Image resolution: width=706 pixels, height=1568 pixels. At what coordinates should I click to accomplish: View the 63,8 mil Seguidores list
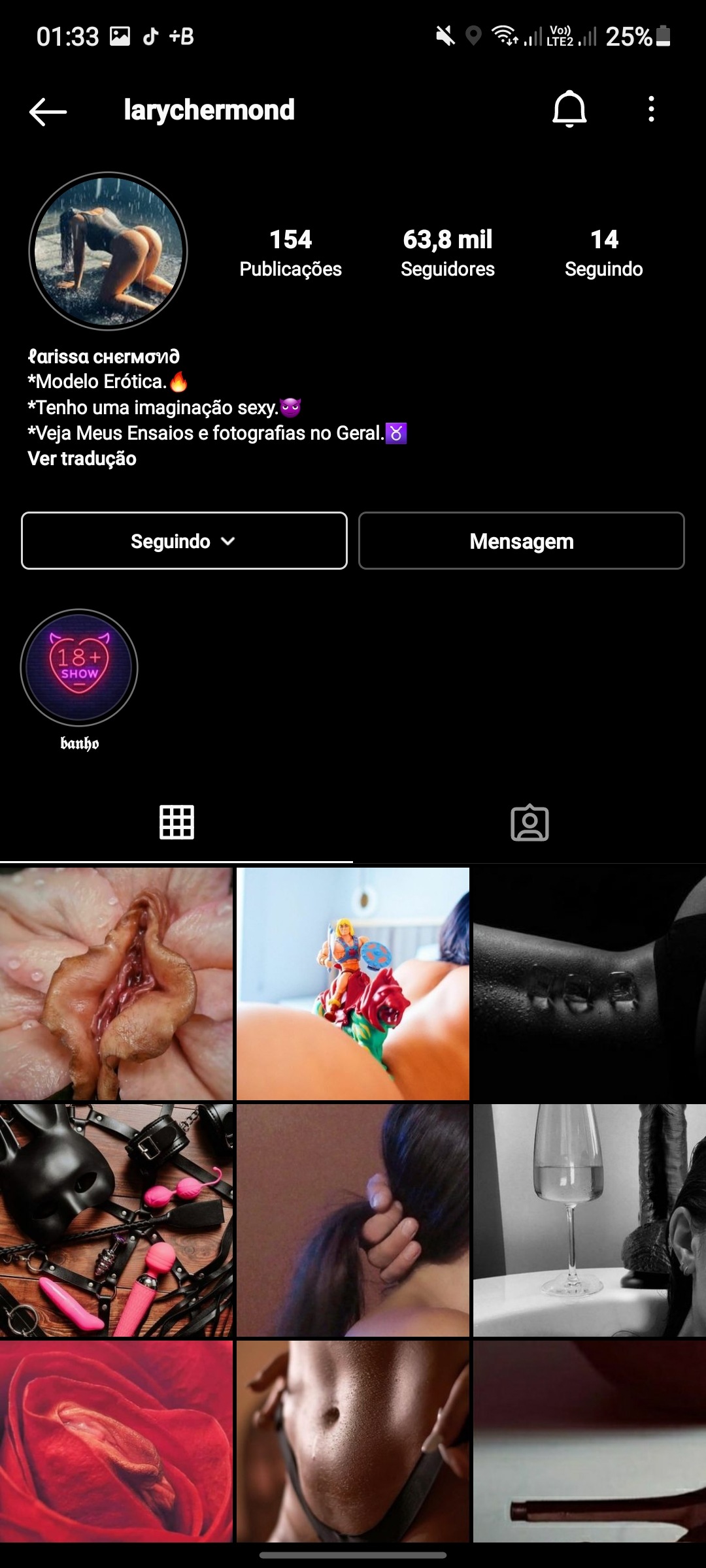[x=447, y=253]
